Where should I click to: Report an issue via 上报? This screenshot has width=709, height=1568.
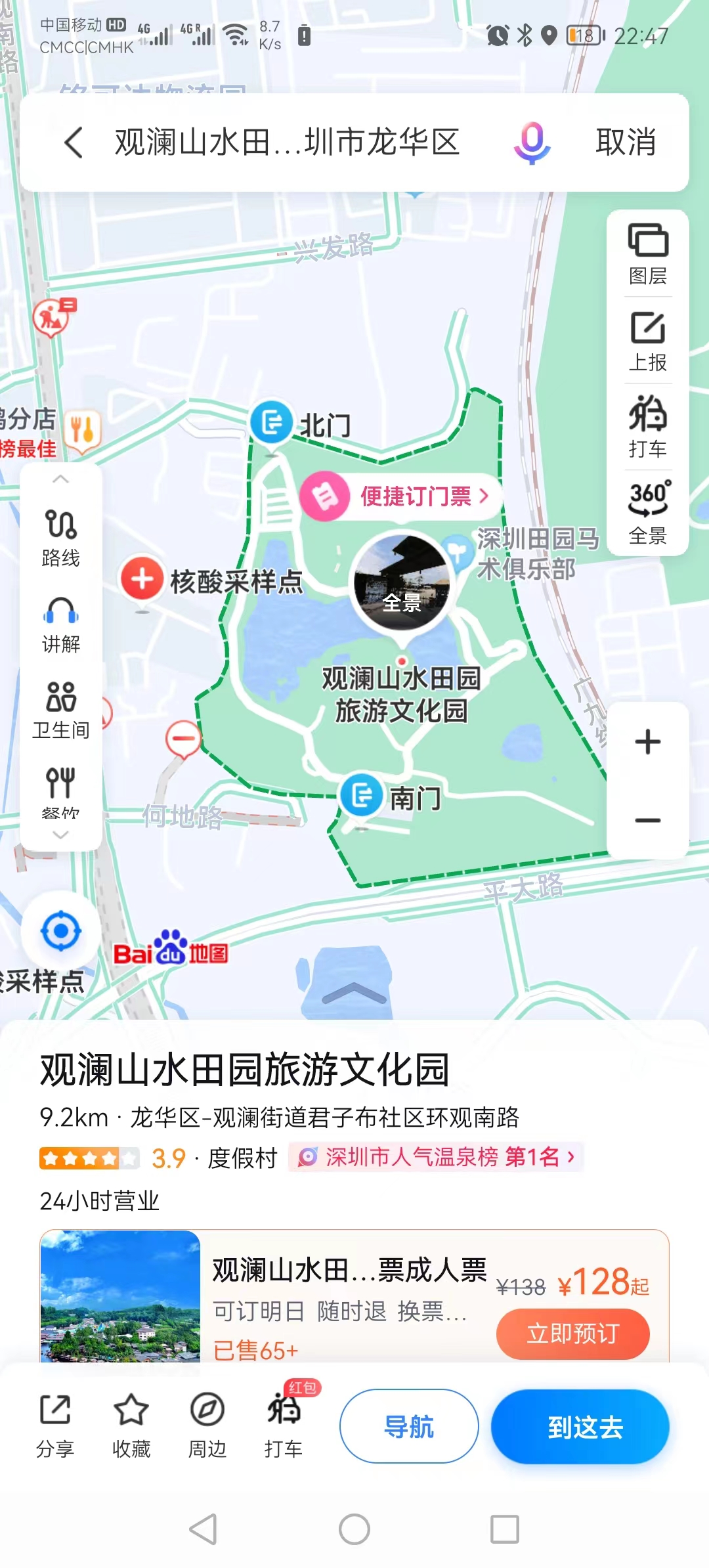[648, 341]
